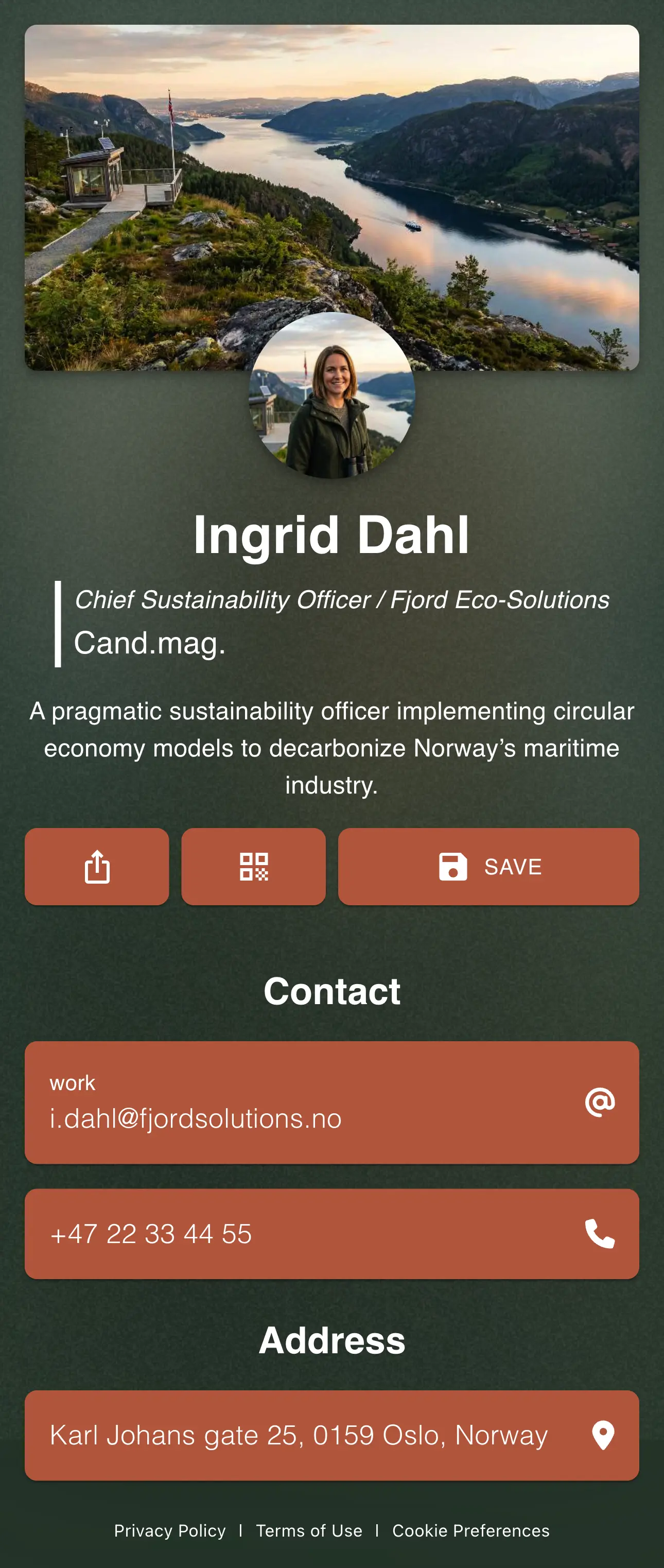Open Karl Johans gate 25 address in maps

coord(331,1435)
